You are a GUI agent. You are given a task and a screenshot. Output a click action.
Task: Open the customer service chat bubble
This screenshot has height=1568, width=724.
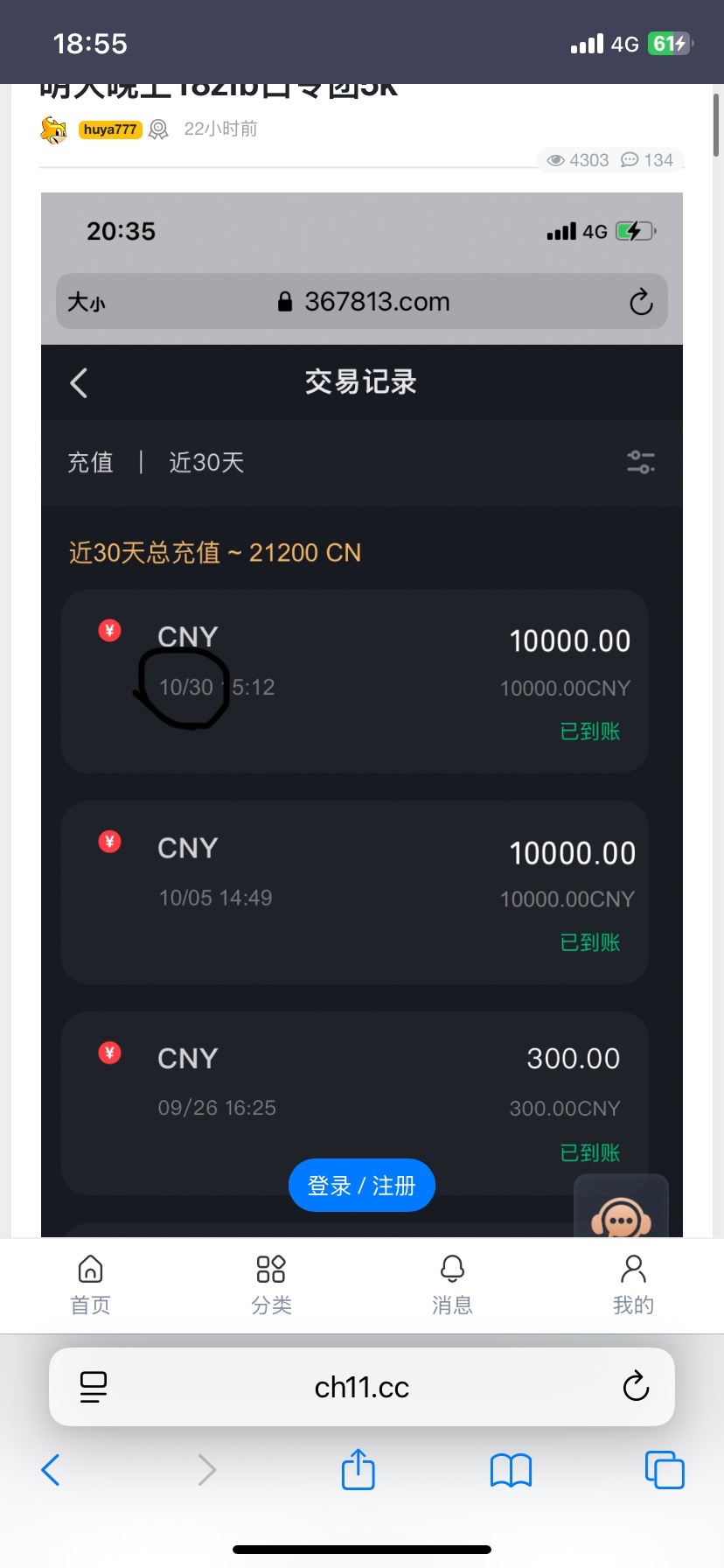pos(621,1212)
